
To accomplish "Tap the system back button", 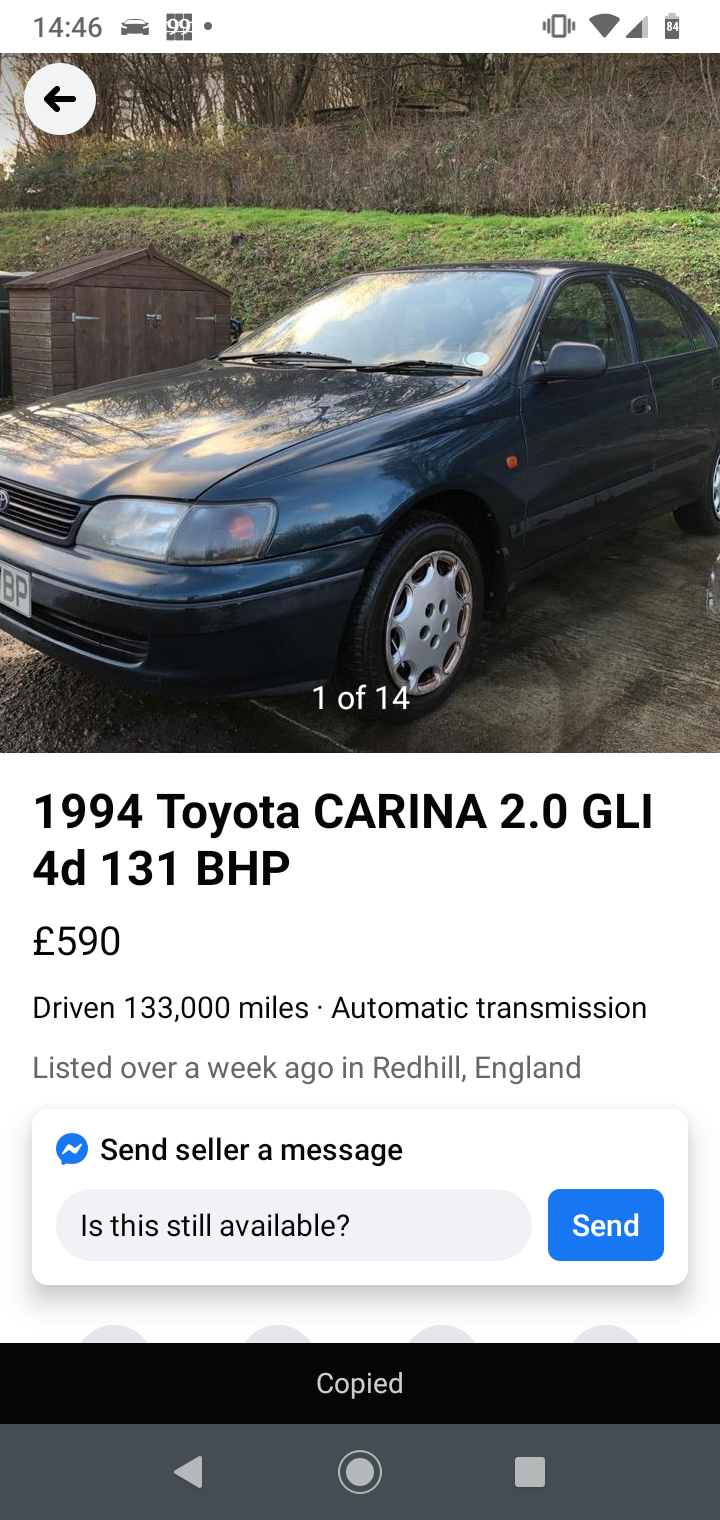I will 189,1472.
